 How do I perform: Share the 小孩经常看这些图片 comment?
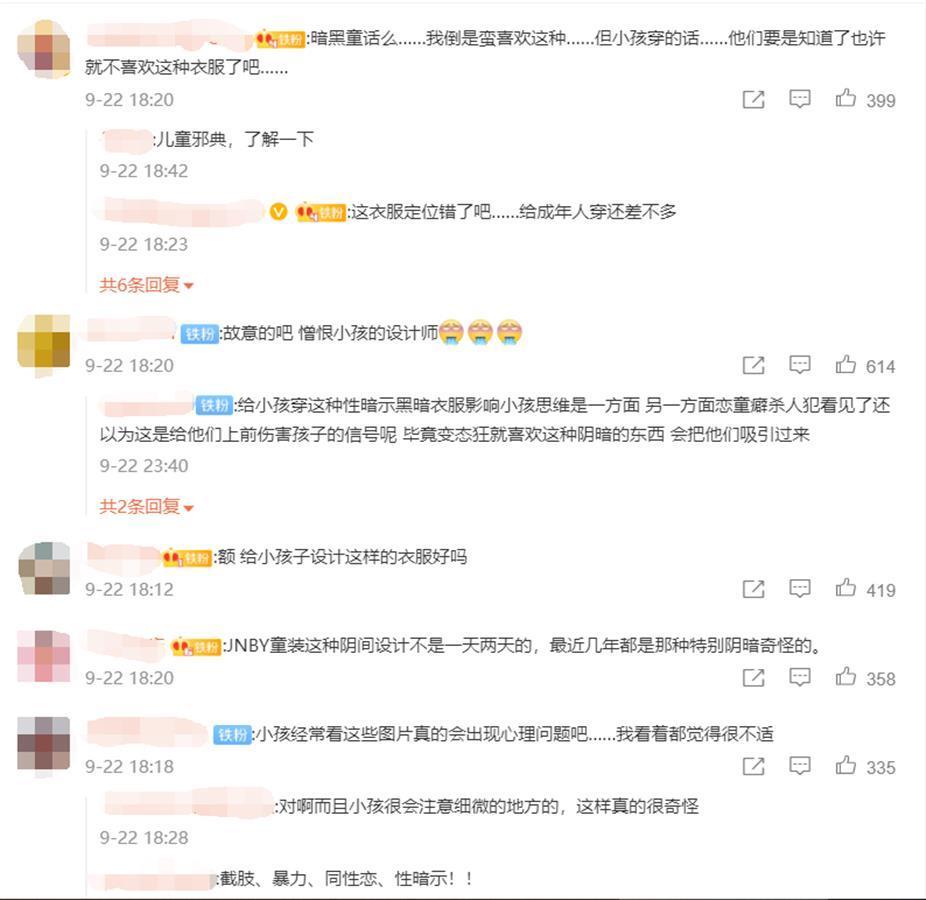[x=754, y=767]
